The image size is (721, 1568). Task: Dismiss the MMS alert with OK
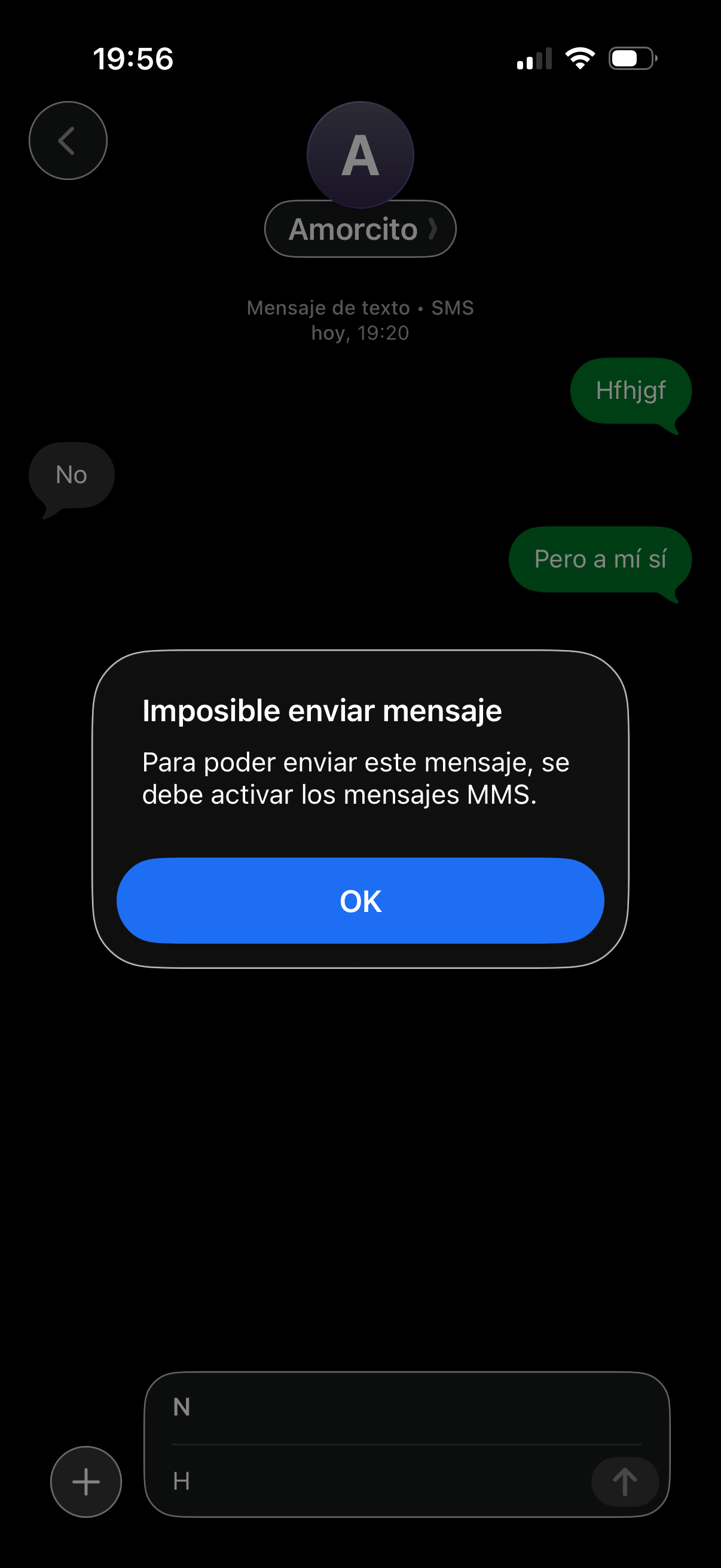pyautogui.click(x=360, y=900)
